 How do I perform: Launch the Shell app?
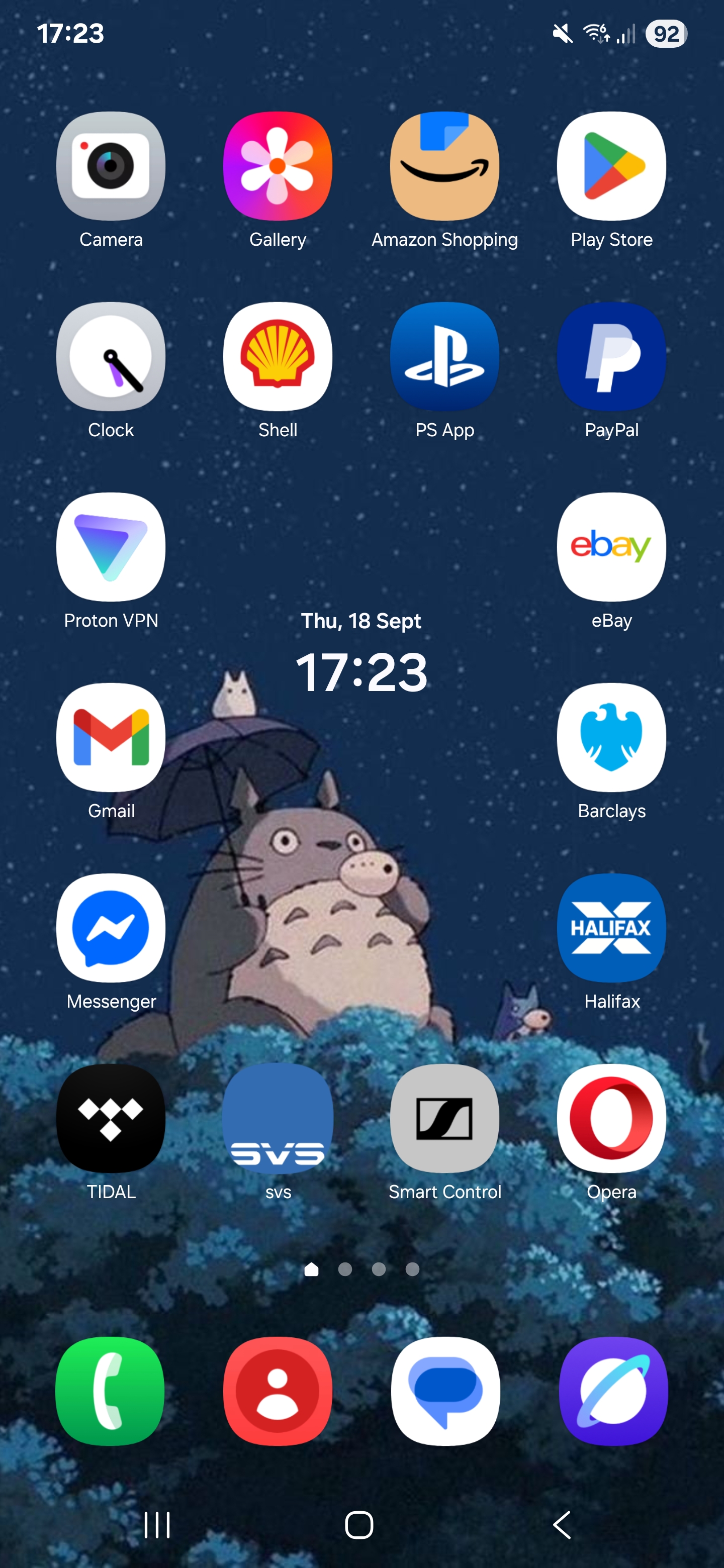[x=278, y=356]
